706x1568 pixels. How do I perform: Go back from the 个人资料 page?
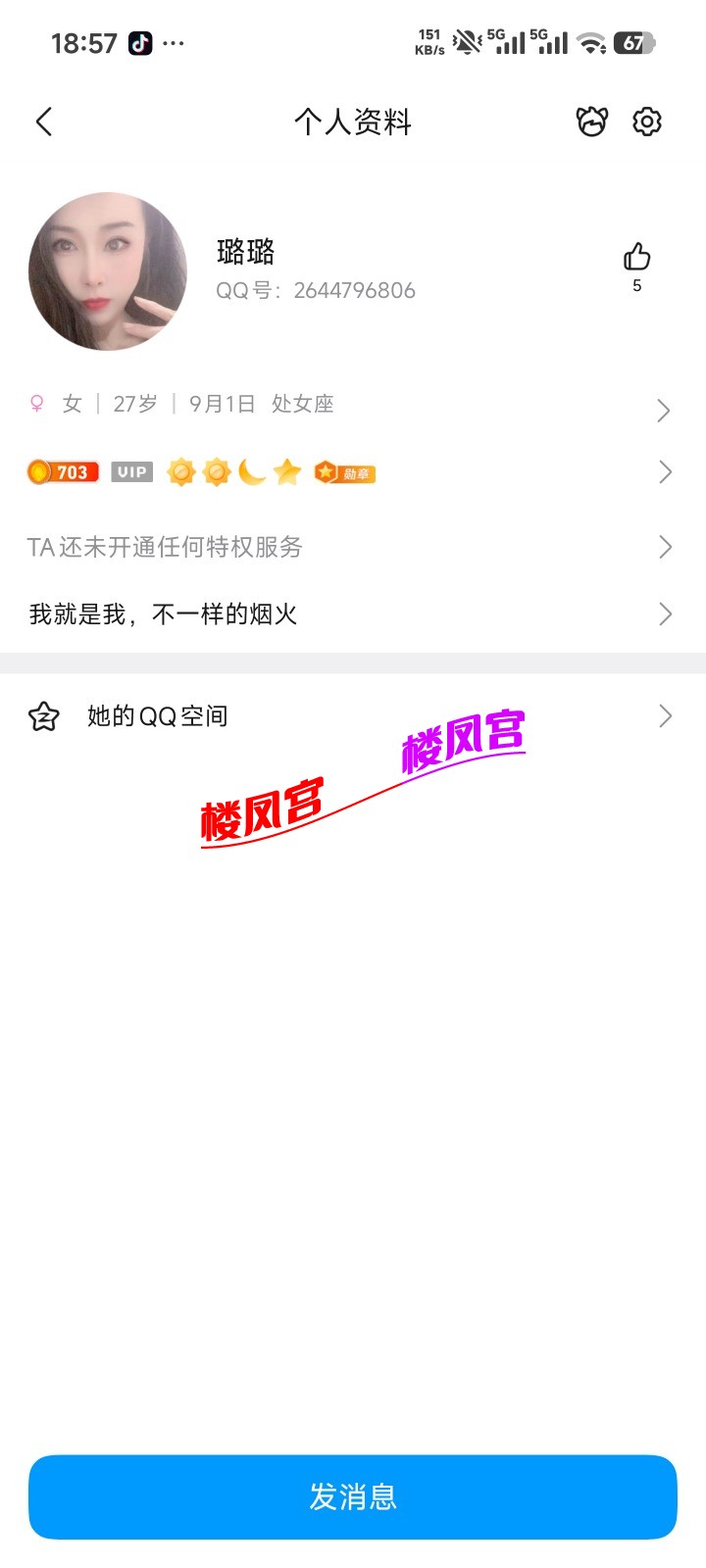pos(44,122)
